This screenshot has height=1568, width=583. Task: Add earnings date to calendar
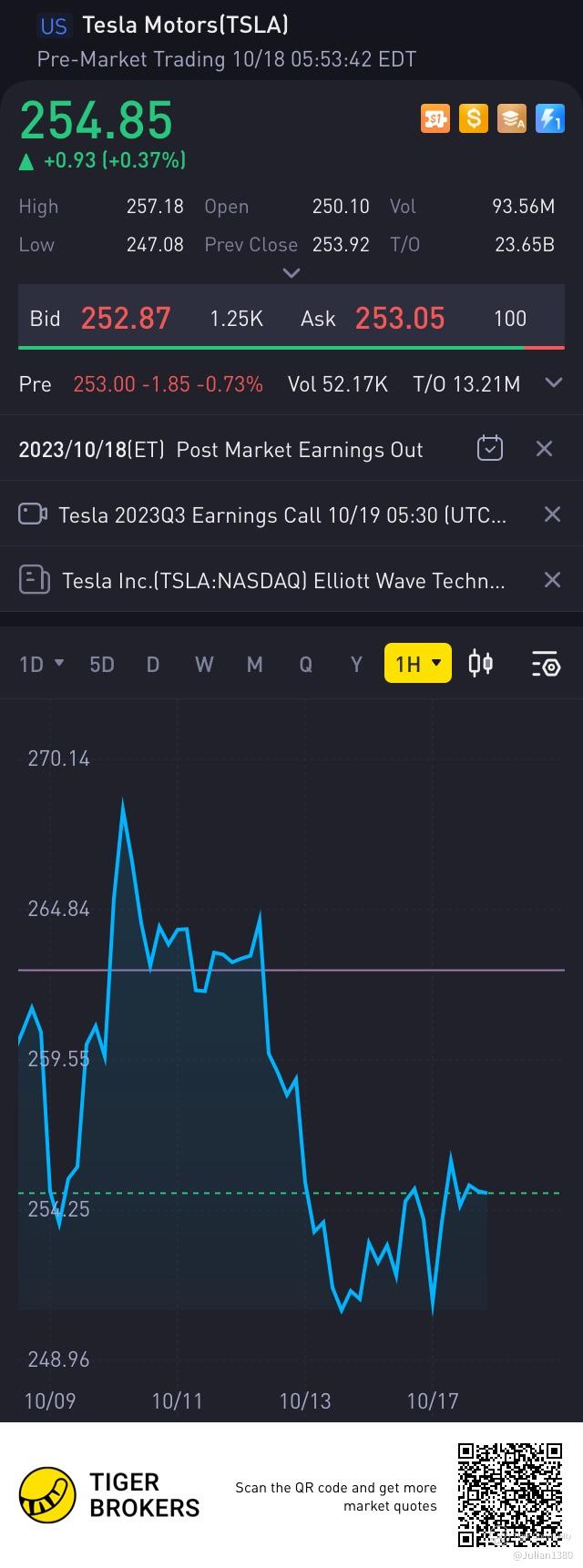tap(490, 449)
